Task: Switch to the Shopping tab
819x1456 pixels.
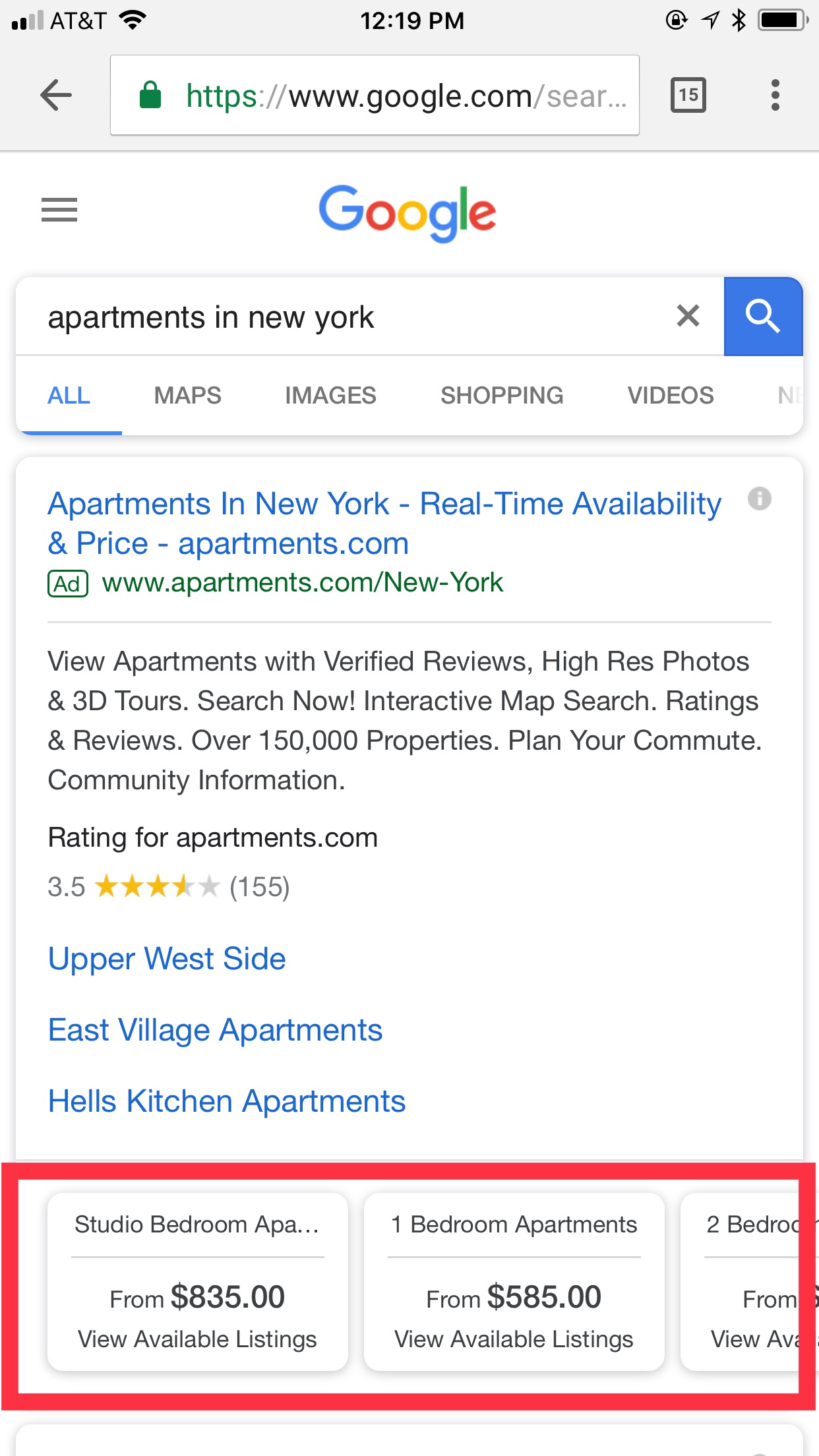Action: tap(502, 396)
